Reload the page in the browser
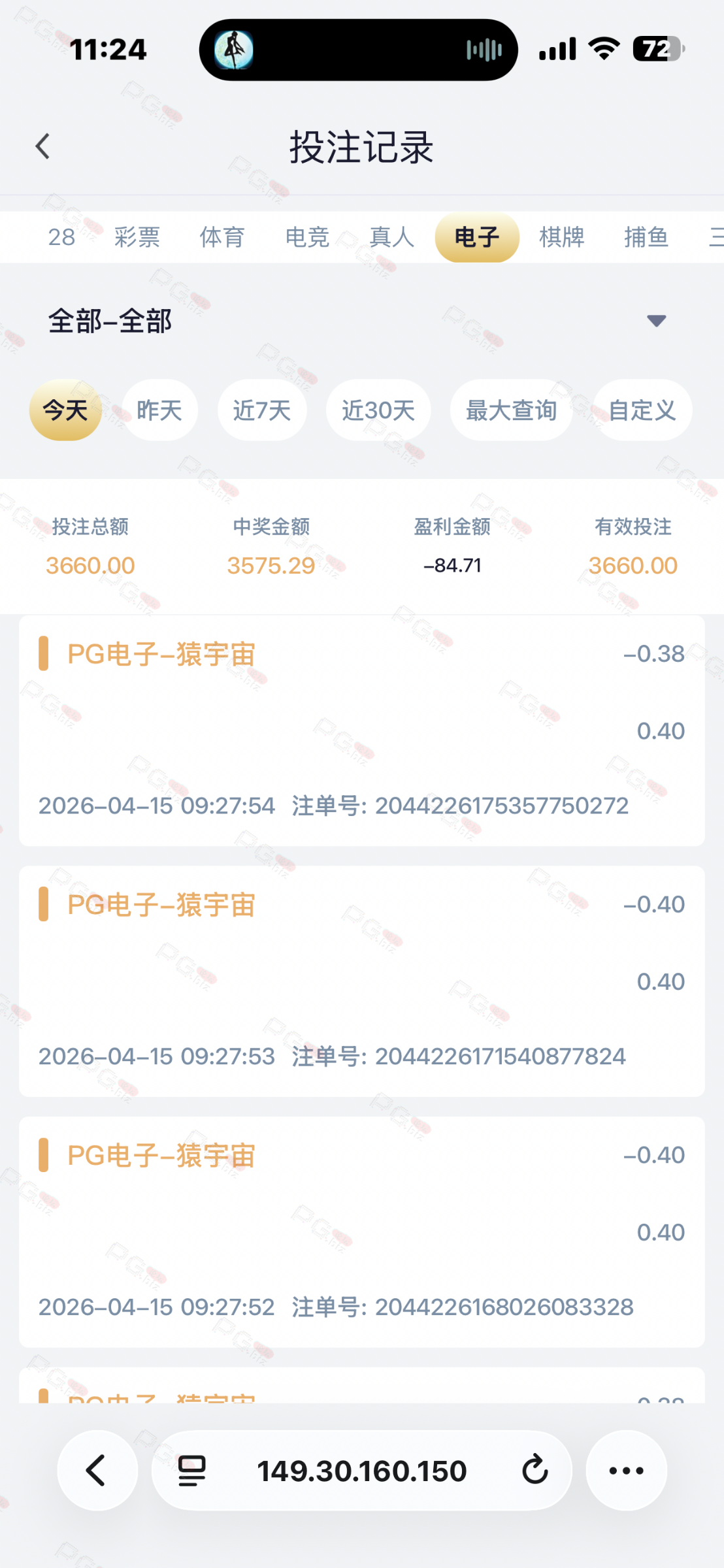The height and width of the screenshot is (1568, 724). coord(535,1470)
